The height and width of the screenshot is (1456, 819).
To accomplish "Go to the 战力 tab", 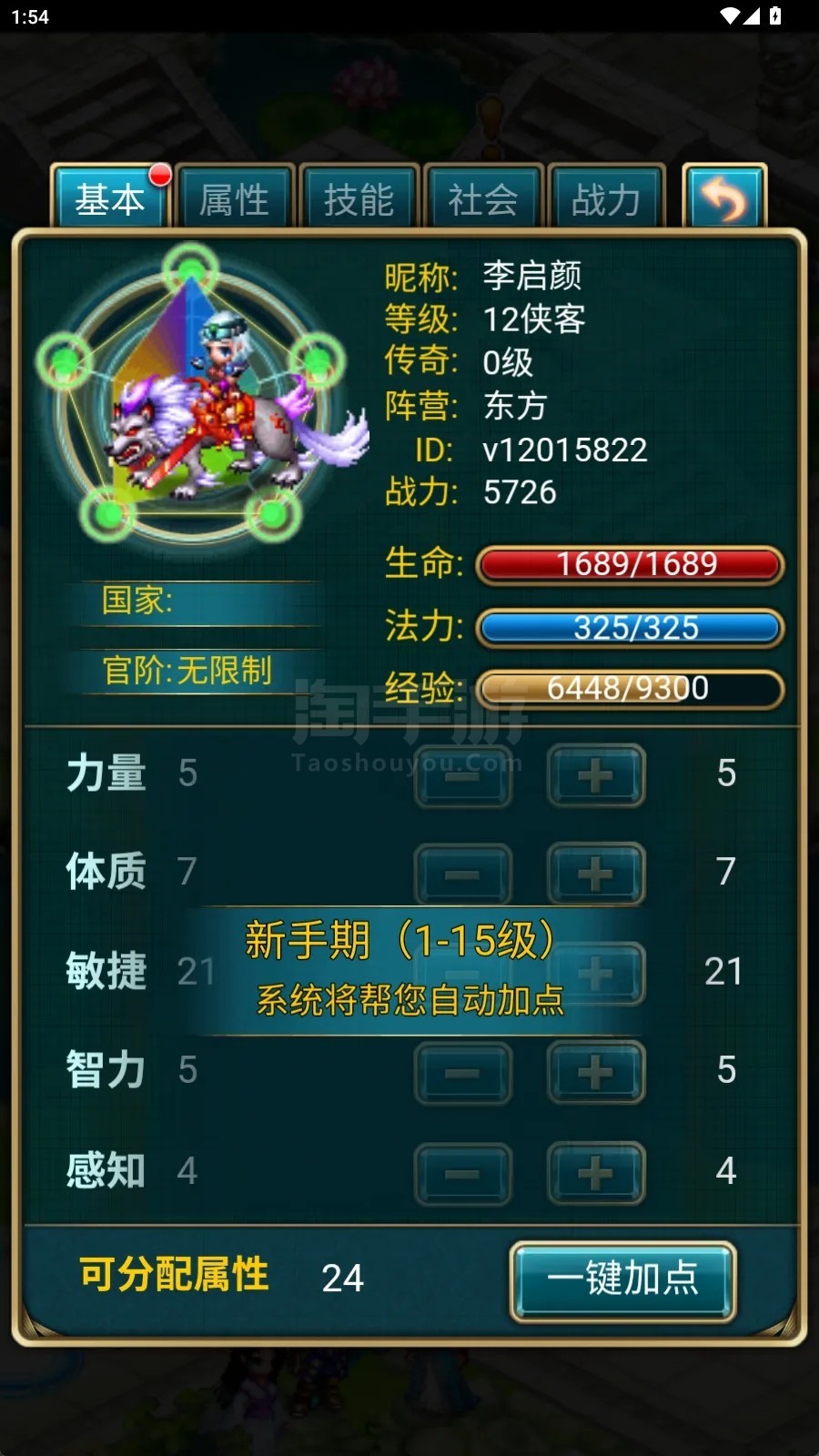I will point(607,197).
